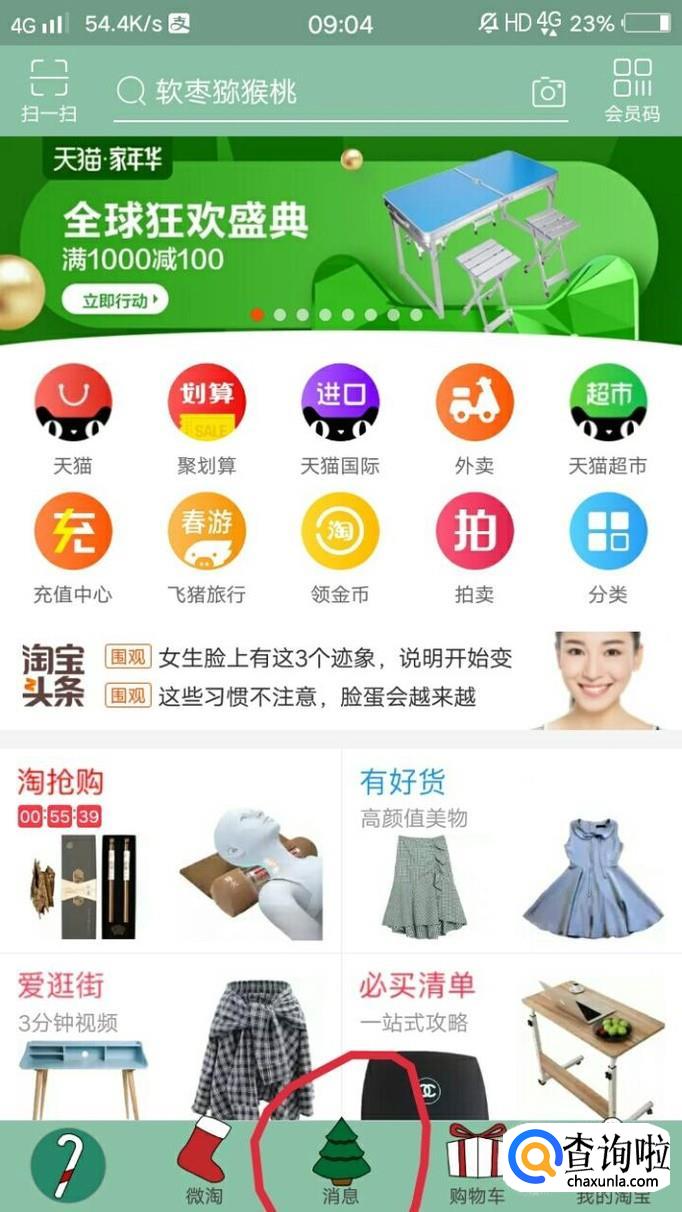Open the 会员码 member code

pos(632,90)
